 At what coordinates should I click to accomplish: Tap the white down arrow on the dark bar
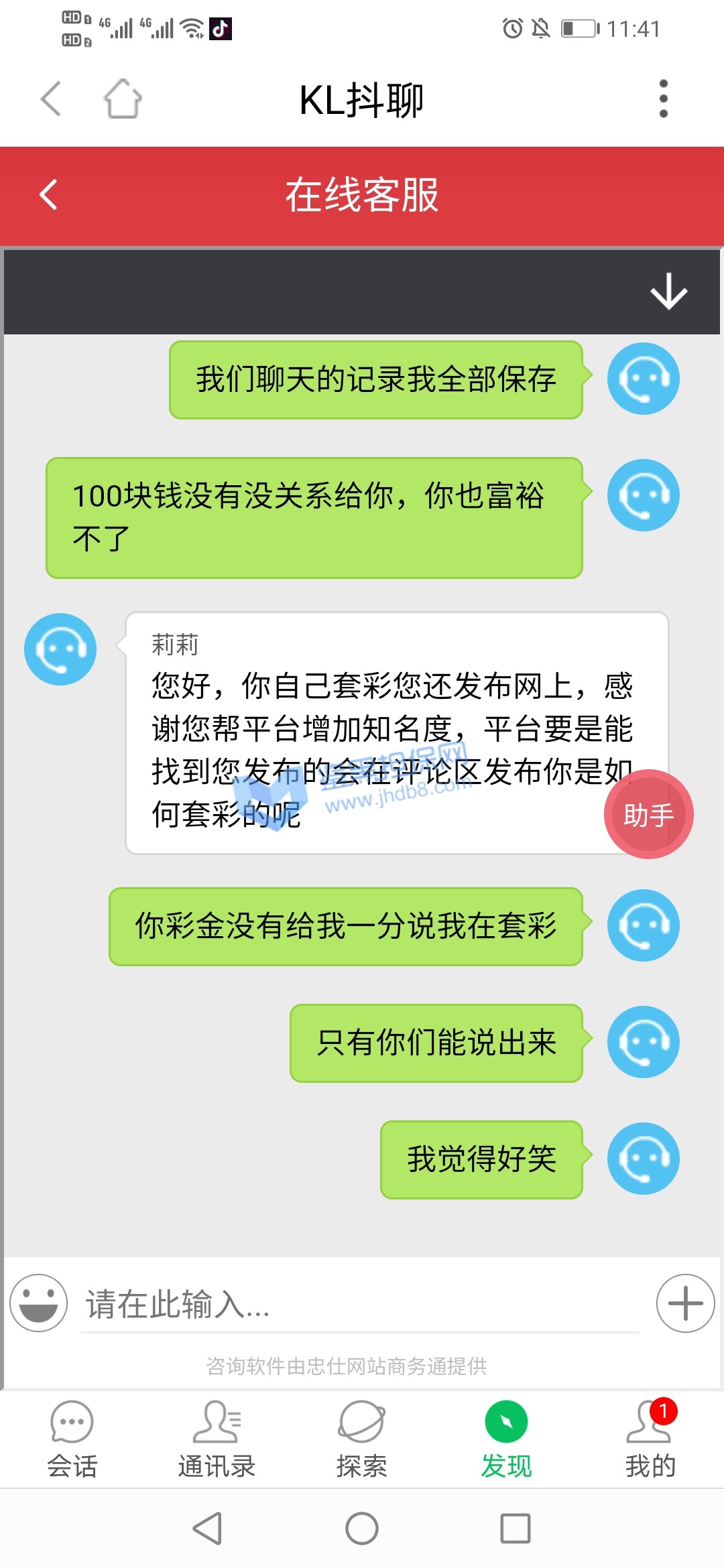(x=668, y=292)
